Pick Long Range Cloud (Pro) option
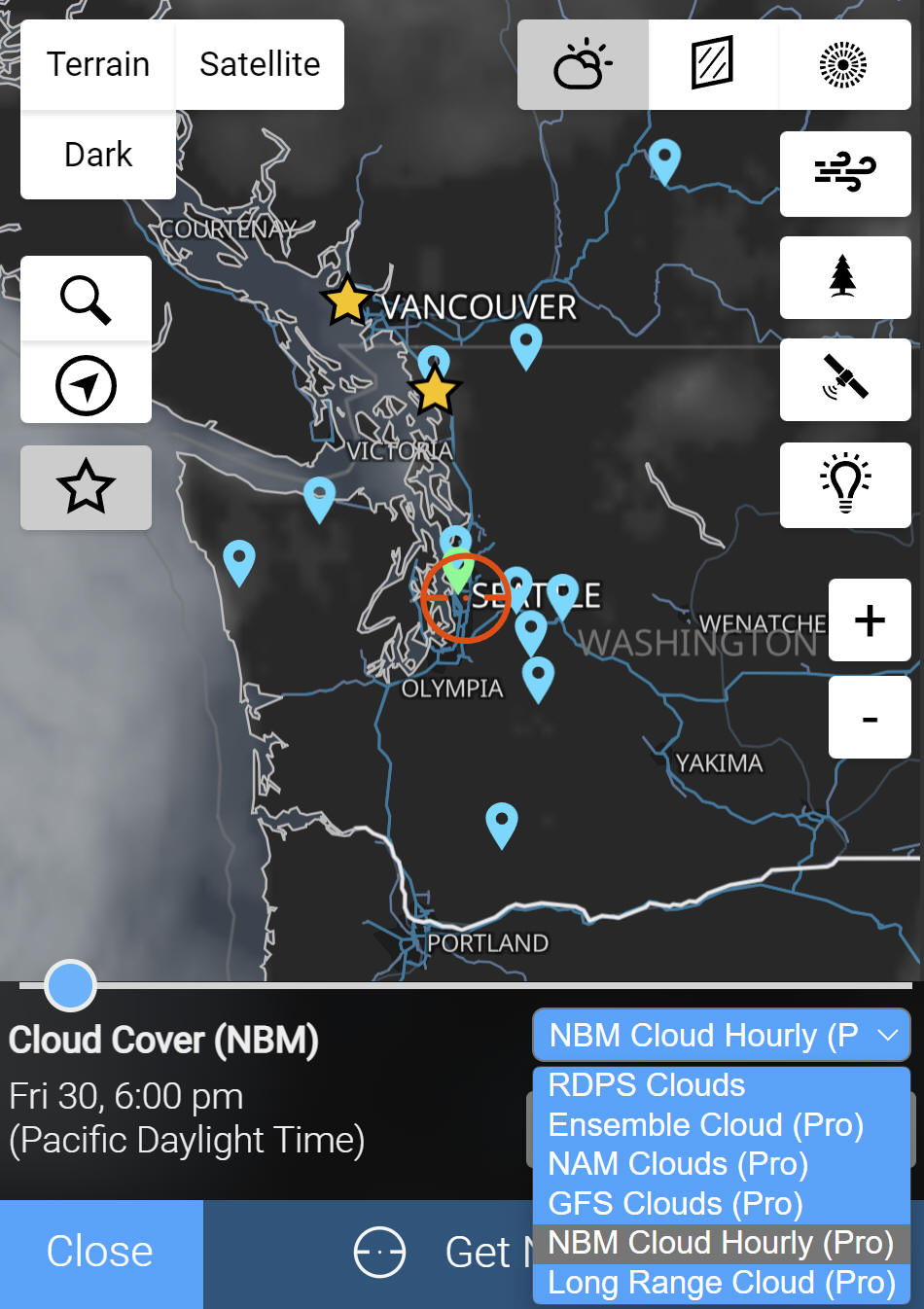The height and width of the screenshot is (1309, 924). coord(721,1283)
